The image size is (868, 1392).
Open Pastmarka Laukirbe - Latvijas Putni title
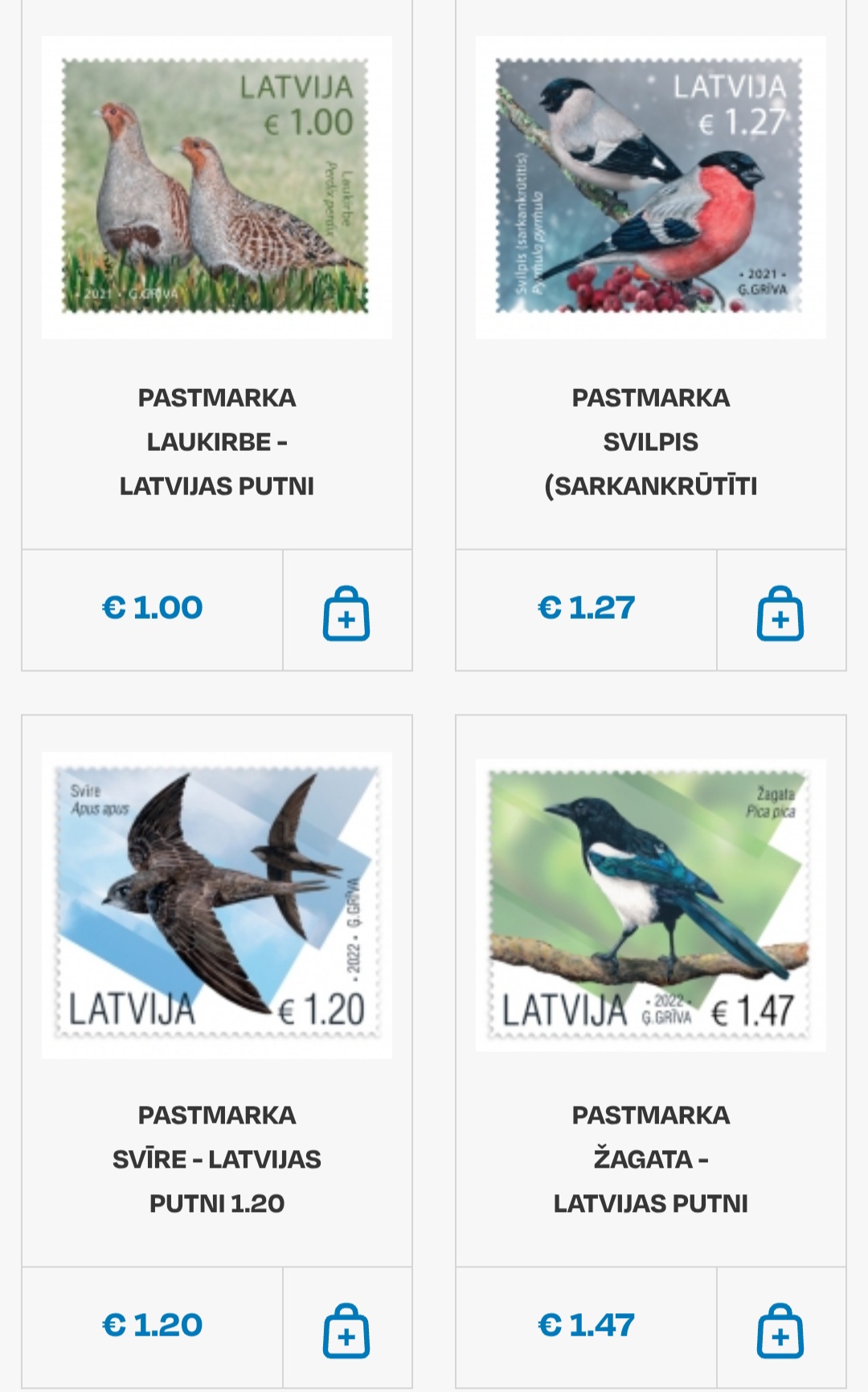click(216, 441)
